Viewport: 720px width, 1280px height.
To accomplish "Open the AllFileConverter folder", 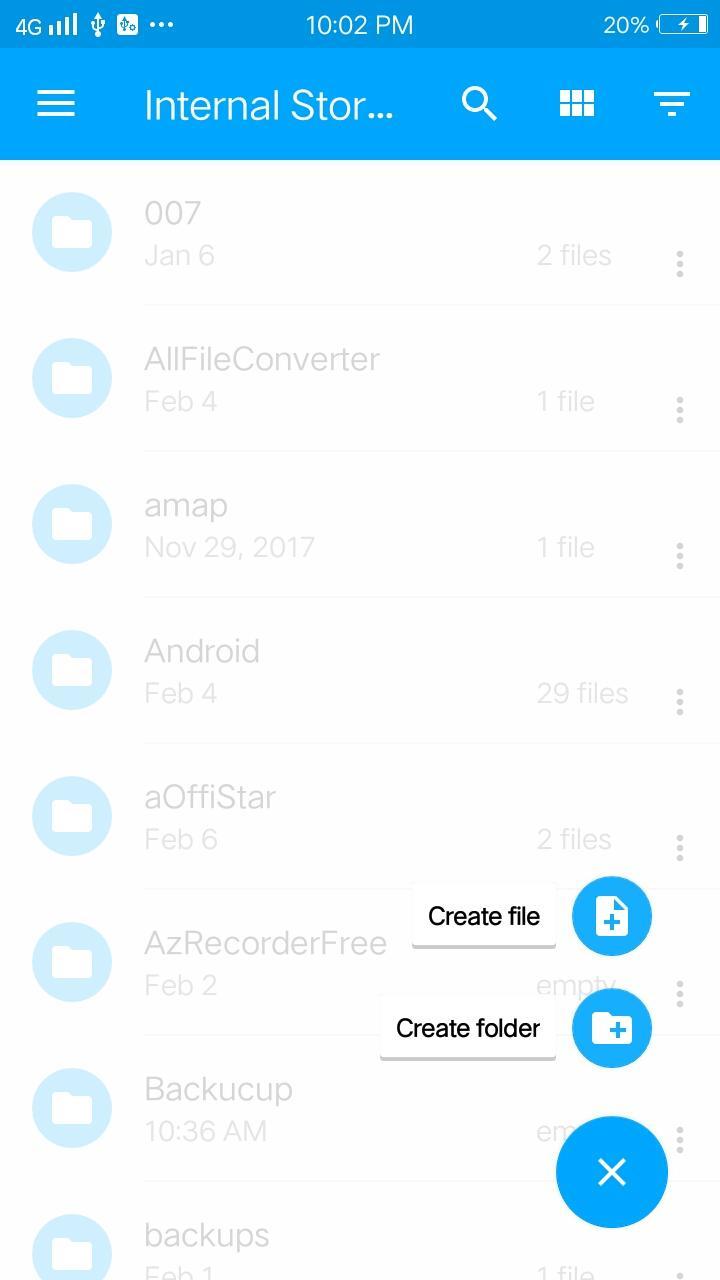I will click(x=300, y=379).
